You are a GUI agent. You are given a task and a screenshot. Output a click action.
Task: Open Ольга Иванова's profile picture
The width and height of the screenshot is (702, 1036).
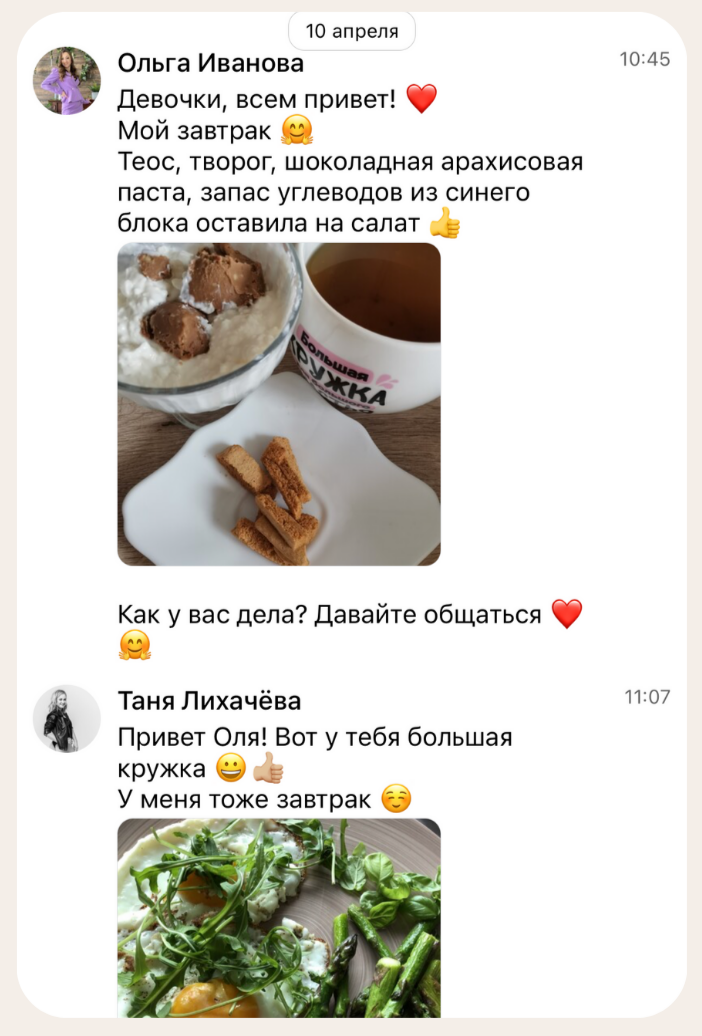click(67, 81)
